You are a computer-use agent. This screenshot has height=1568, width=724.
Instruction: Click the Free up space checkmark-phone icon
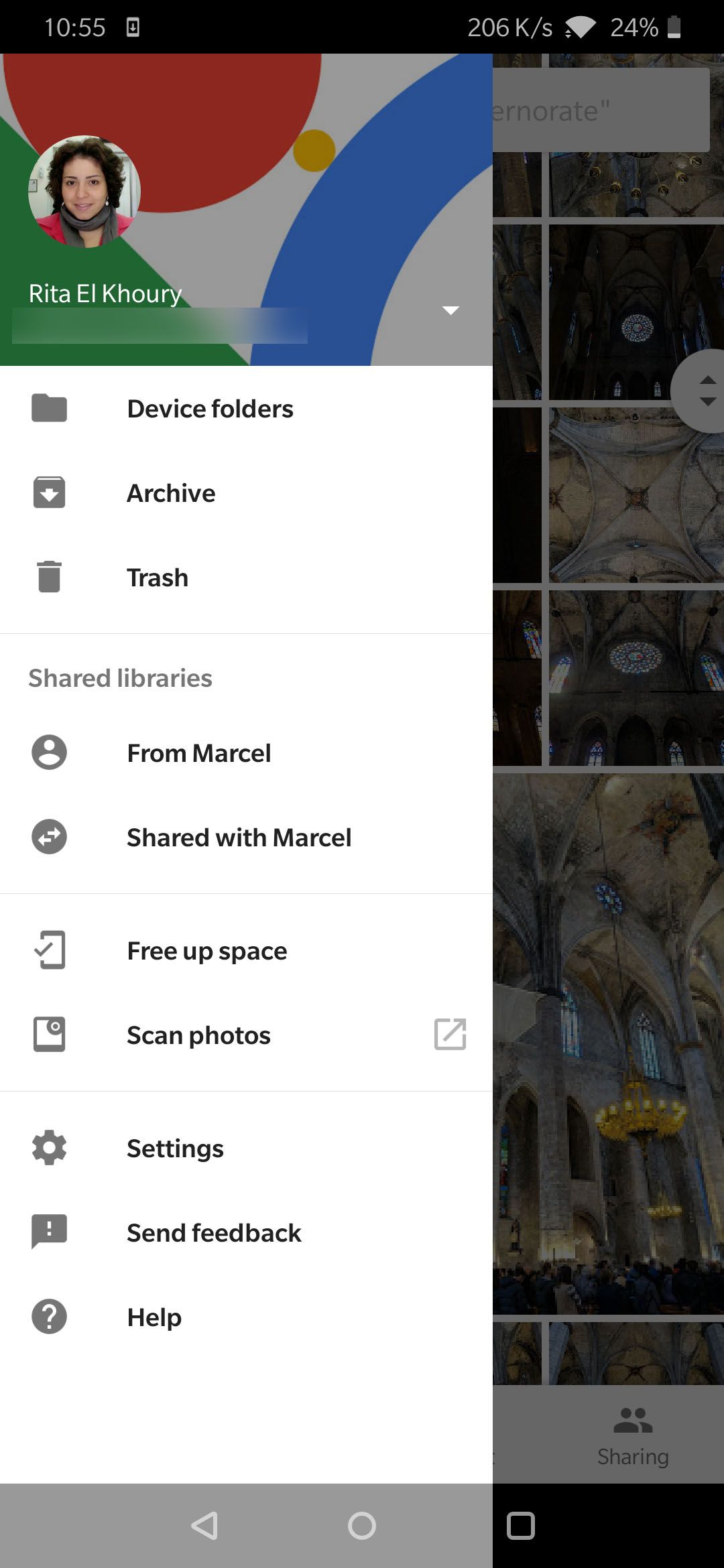coord(48,950)
